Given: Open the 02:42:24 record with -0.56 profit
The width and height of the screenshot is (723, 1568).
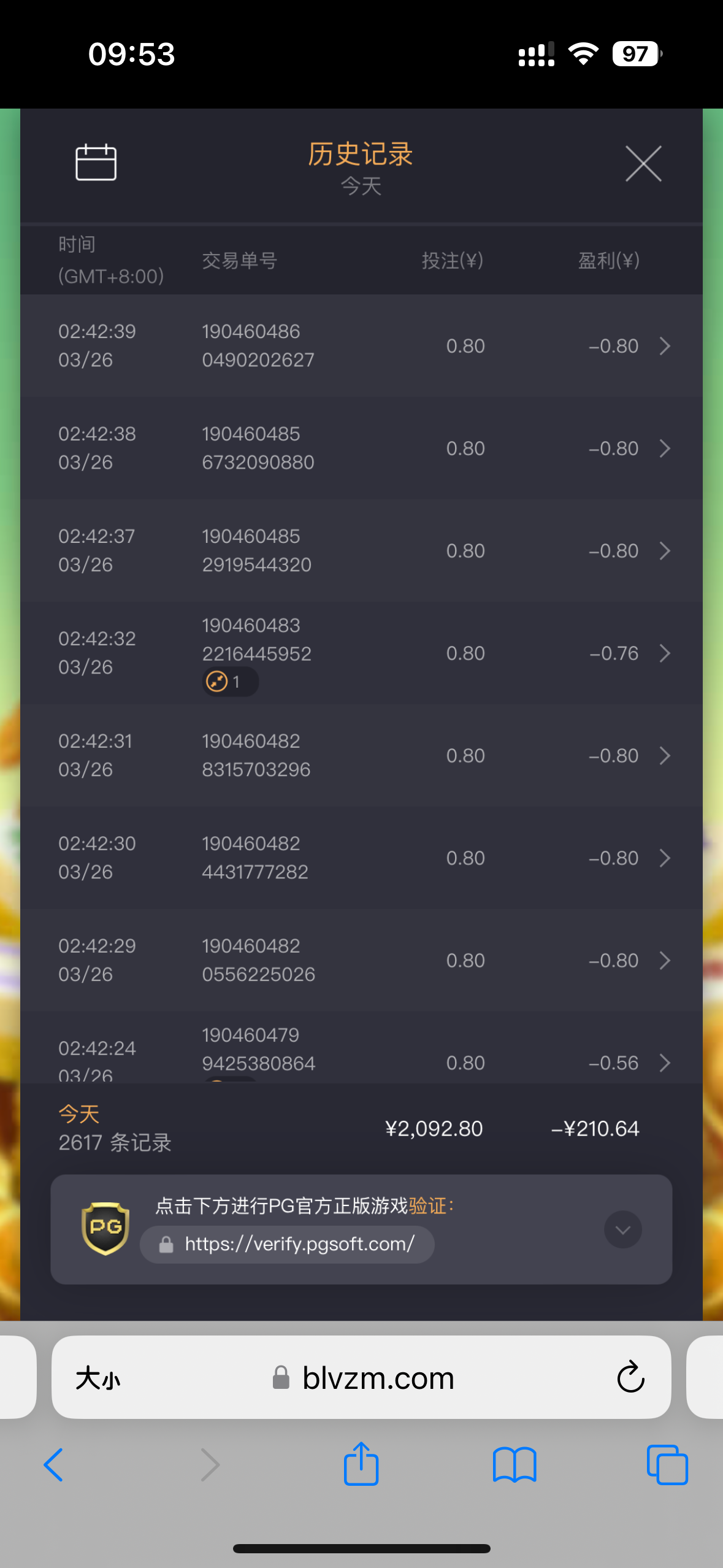Looking at the screenshot, I should (361, 1048).
